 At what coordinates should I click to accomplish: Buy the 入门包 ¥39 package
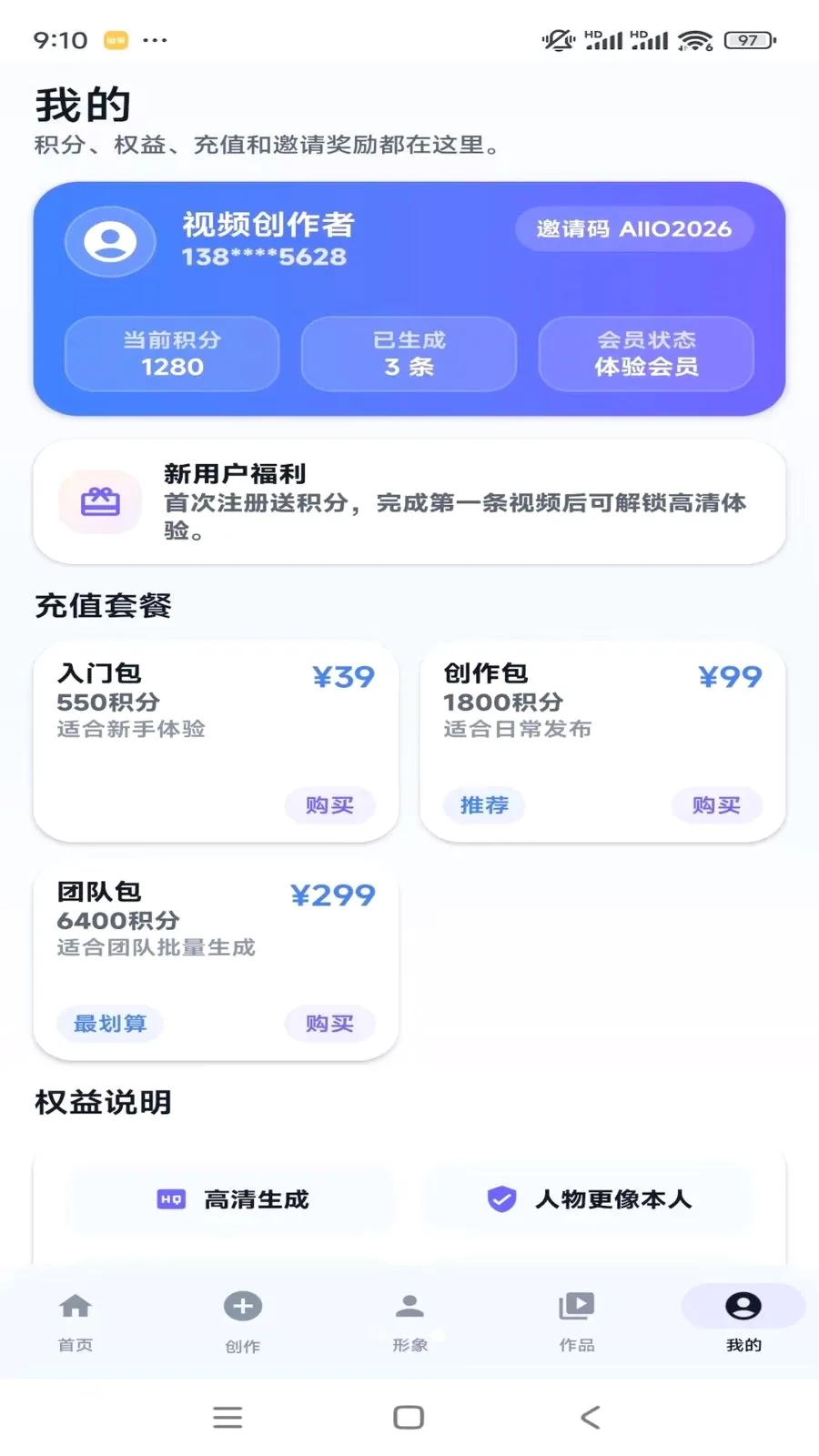coord(329,805)
